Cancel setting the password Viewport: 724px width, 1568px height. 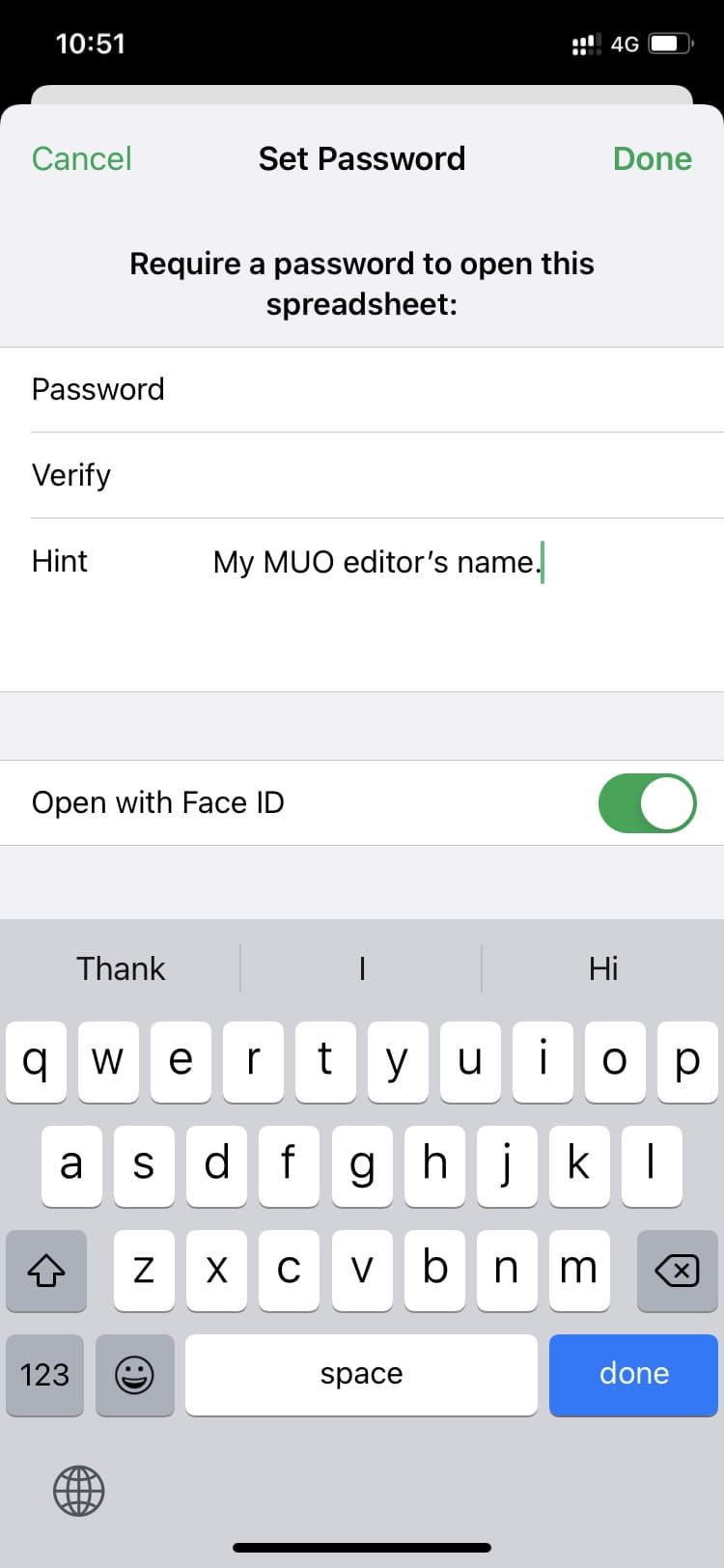81,158
